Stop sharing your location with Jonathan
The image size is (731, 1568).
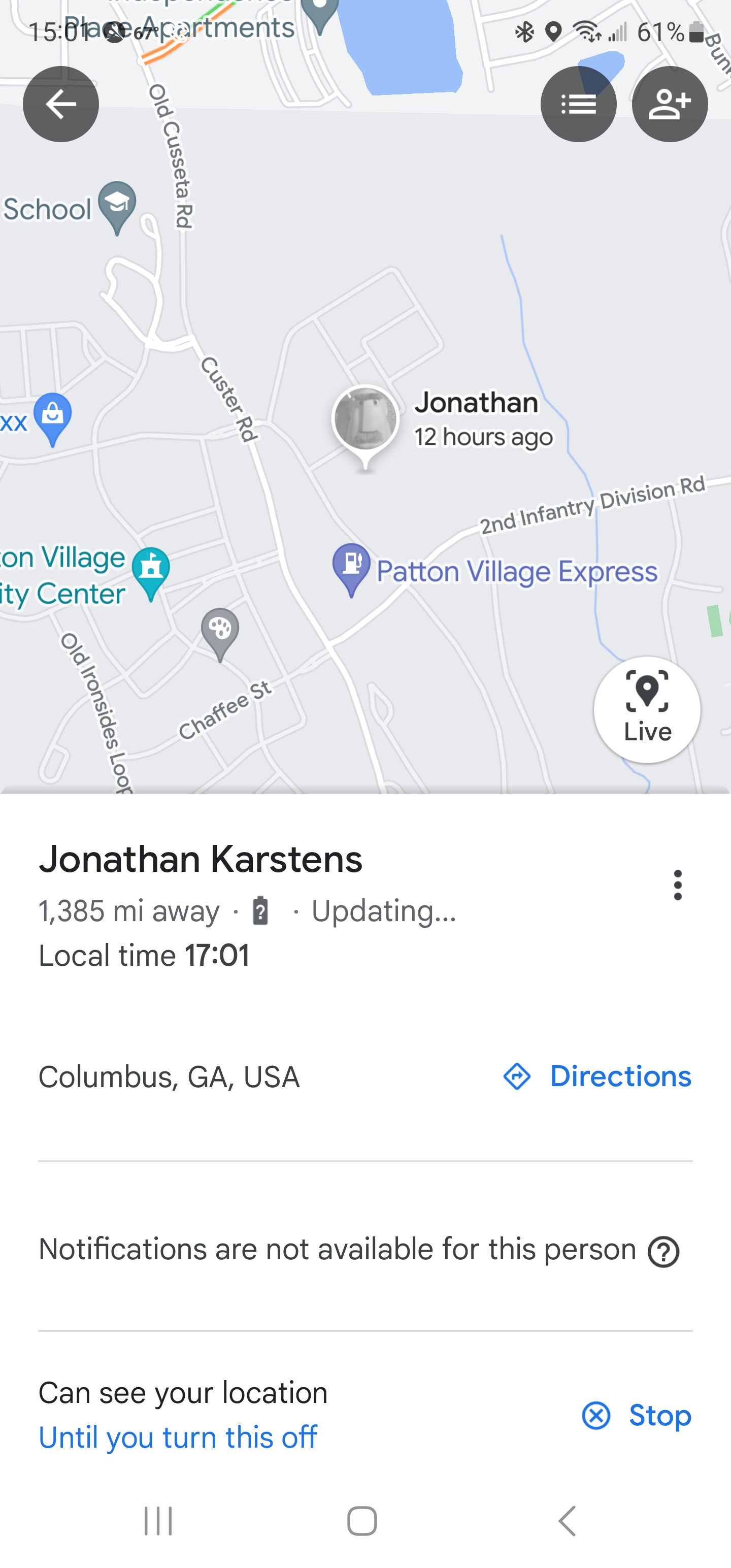pyautogui.click(x=636, y=1415)
